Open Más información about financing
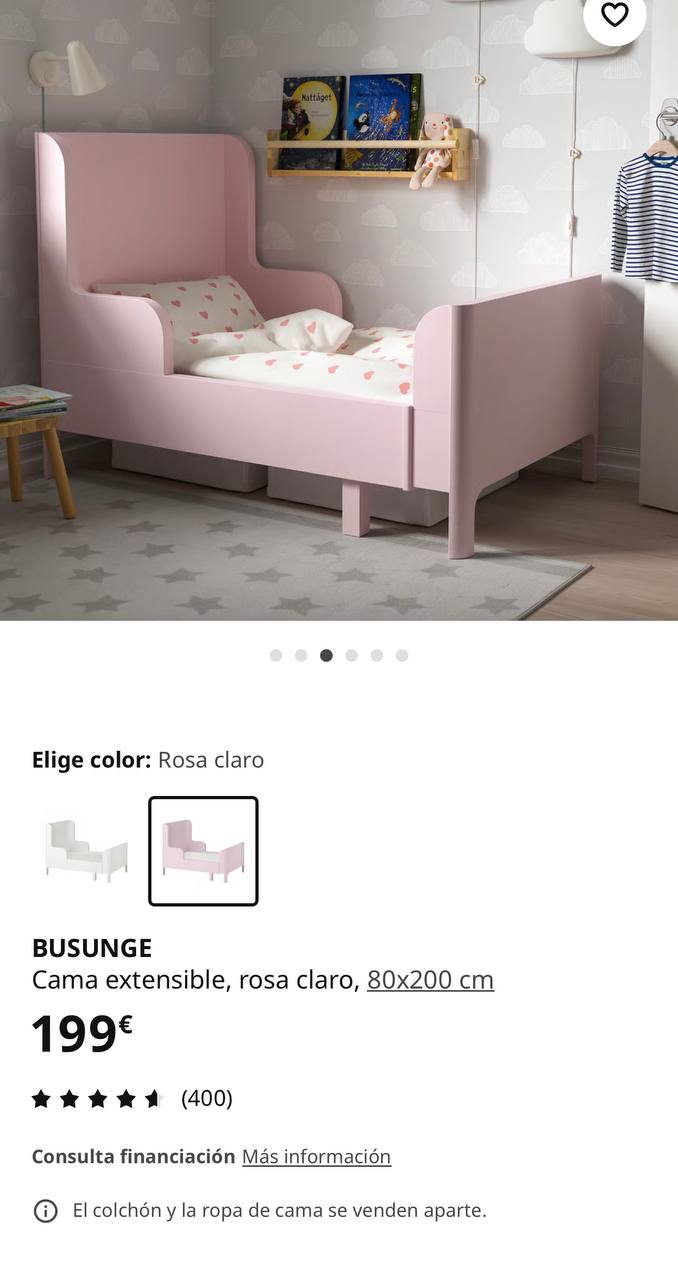Viewport: 678px width, 1280px height. (316, 1157)
